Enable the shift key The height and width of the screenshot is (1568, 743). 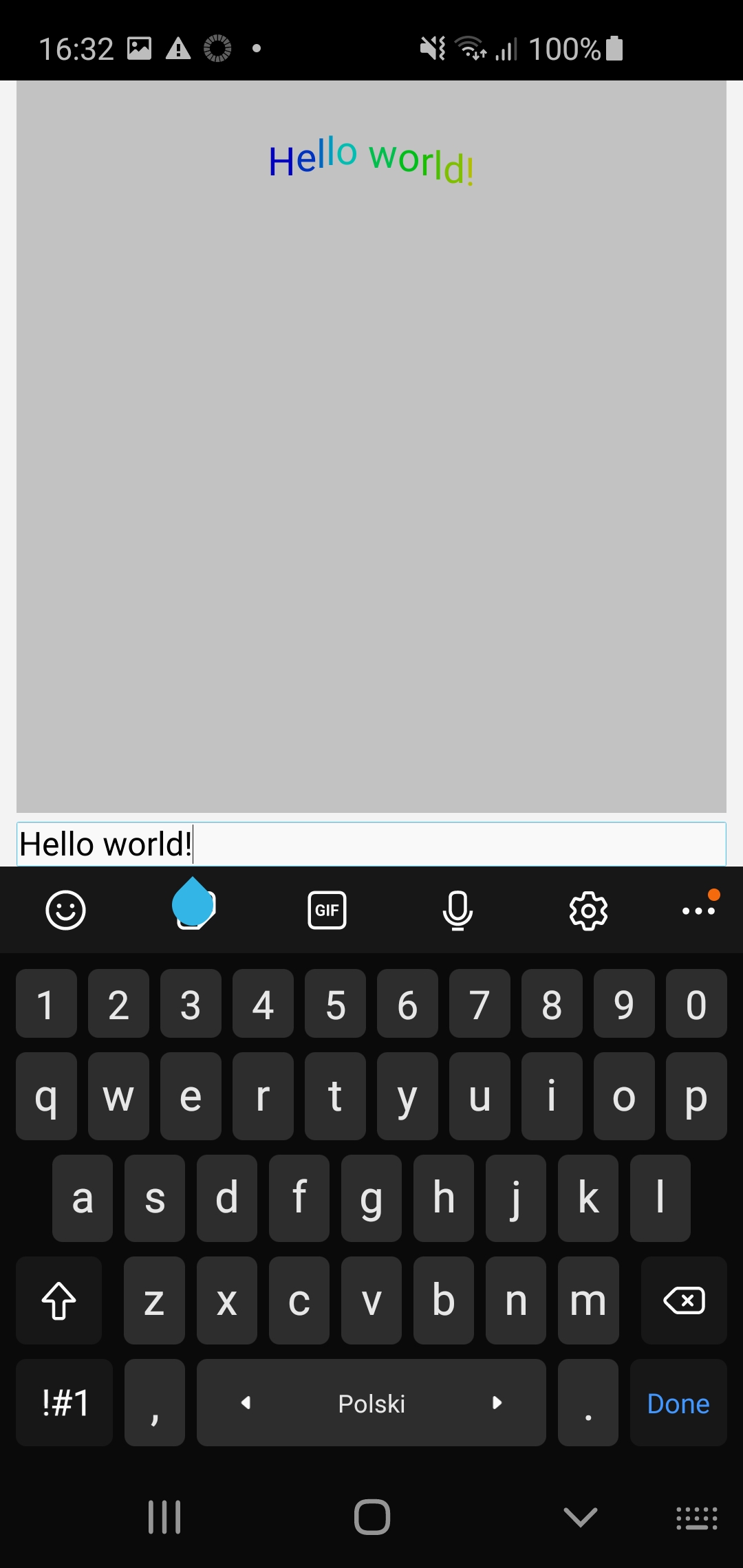click(x=59, y=1300)
